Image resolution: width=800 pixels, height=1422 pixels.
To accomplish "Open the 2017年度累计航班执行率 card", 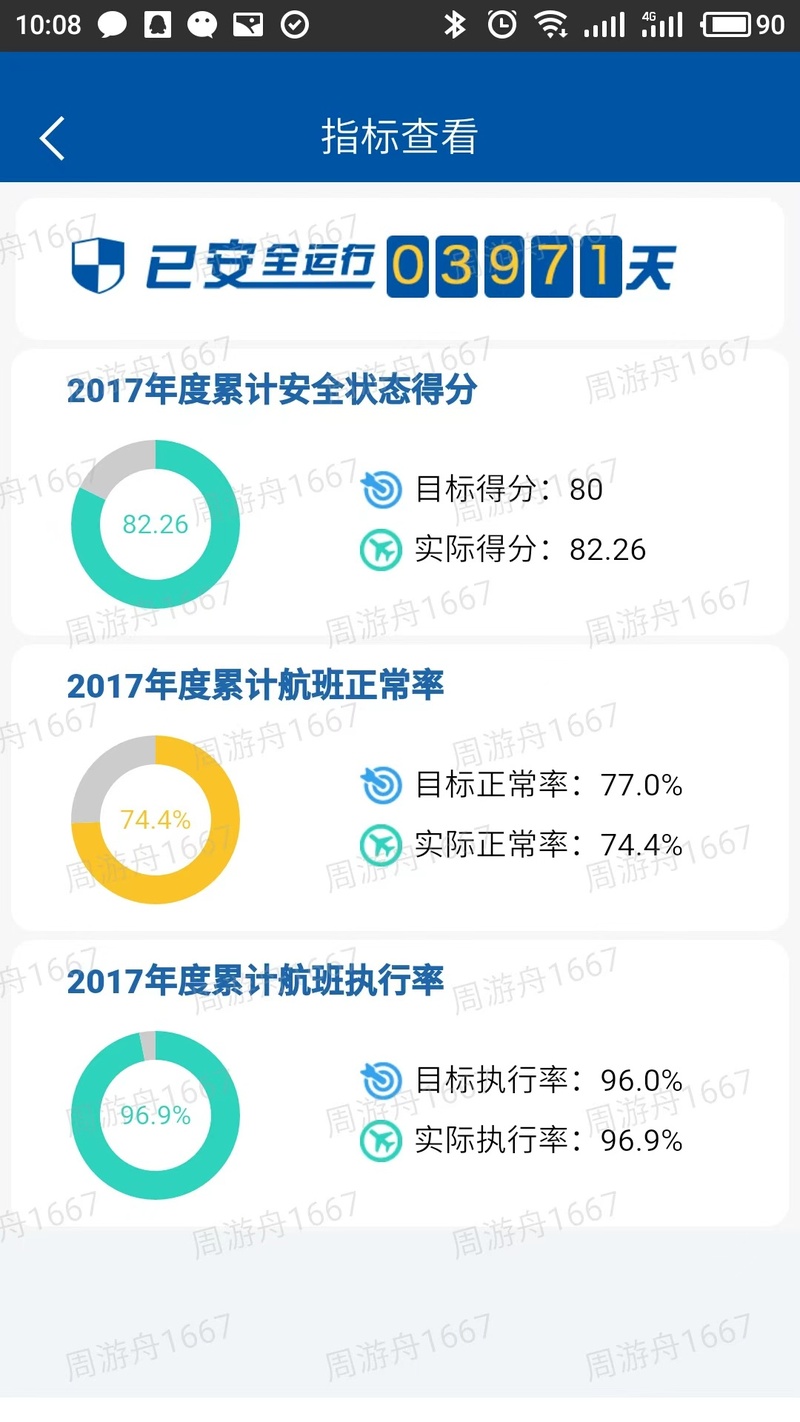I will pyautogui.click(x=400, y=1083).
